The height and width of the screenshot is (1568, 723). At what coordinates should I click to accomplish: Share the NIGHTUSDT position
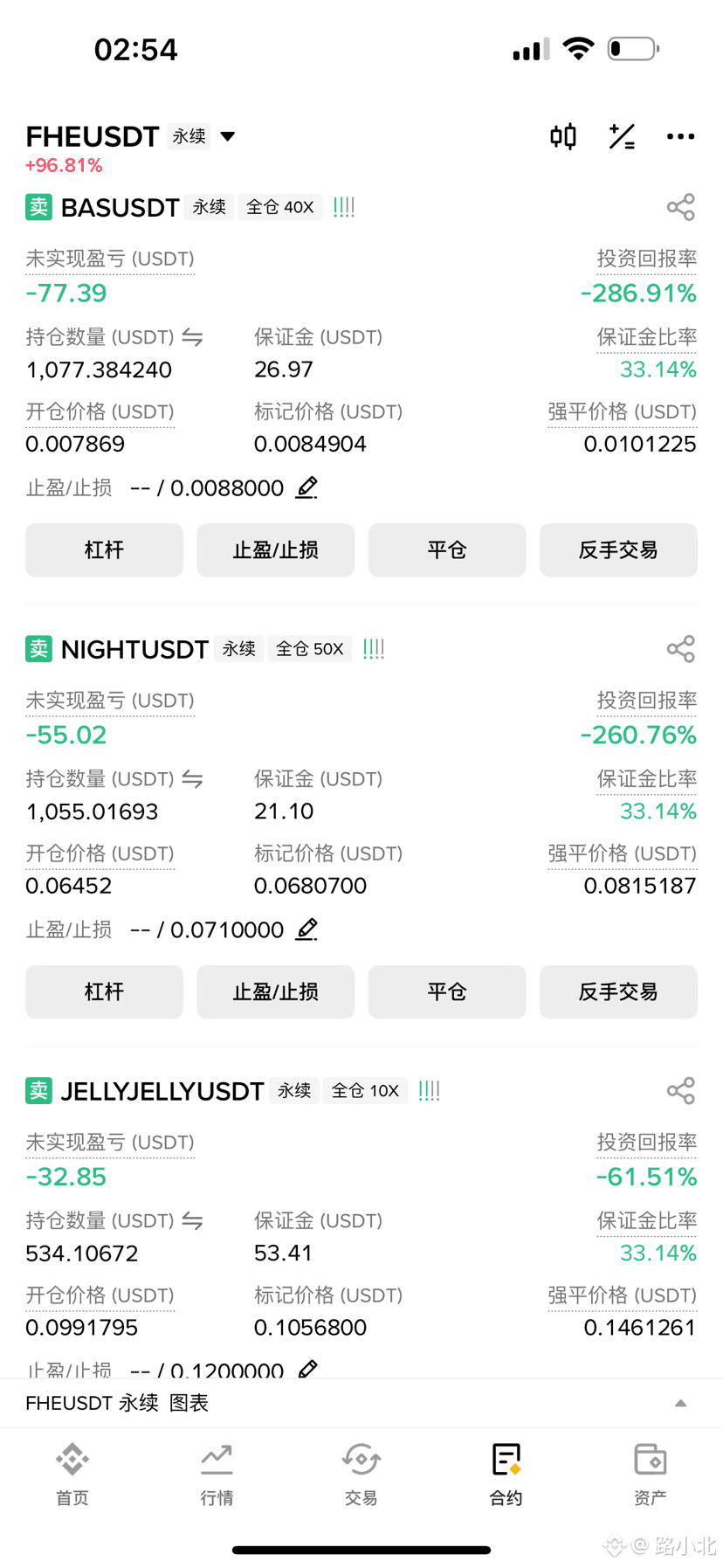pos(680,649)
